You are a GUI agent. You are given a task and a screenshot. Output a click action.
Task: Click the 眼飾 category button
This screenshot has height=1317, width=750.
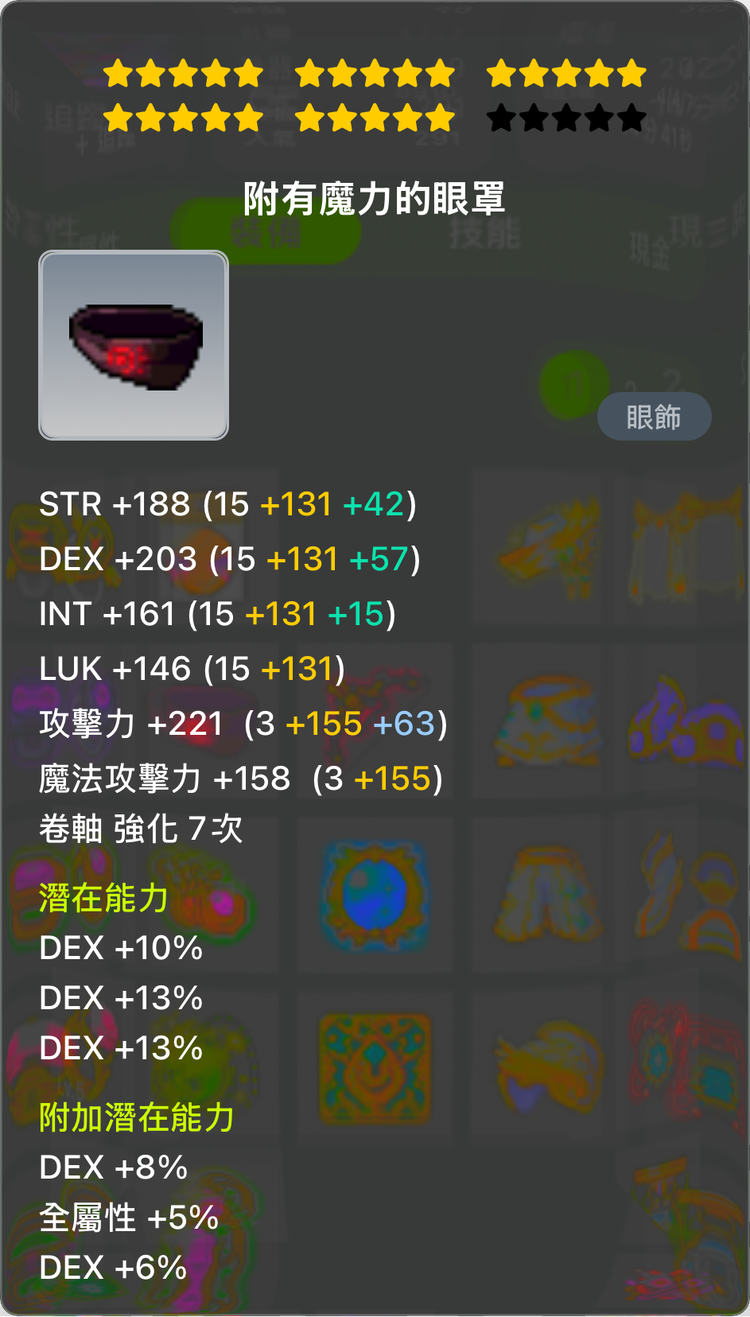tap(654, 417)
